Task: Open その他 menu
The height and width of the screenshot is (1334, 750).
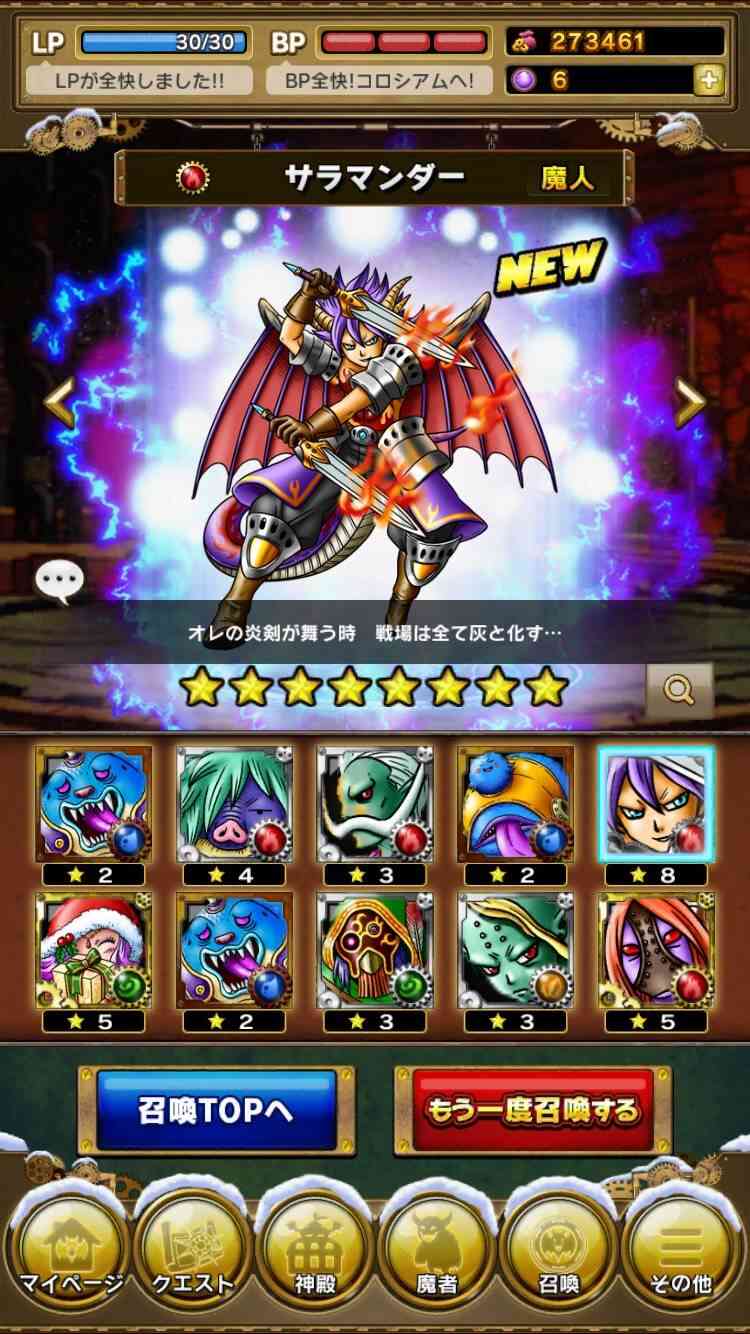Action: point(684,1249)
